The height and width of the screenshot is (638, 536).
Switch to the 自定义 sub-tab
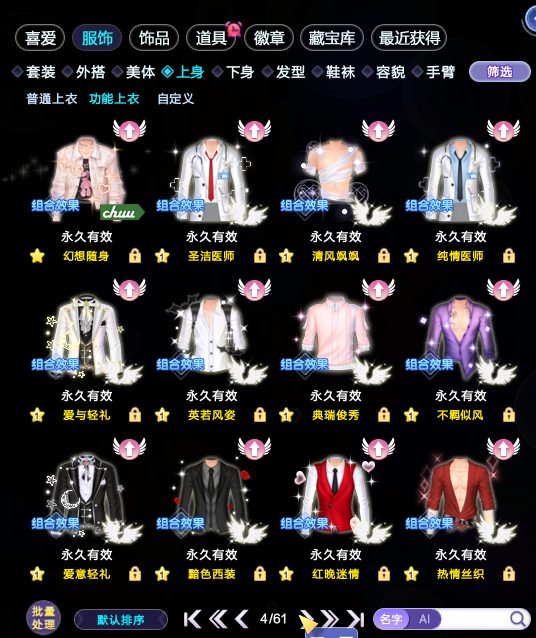coord(175,98)
